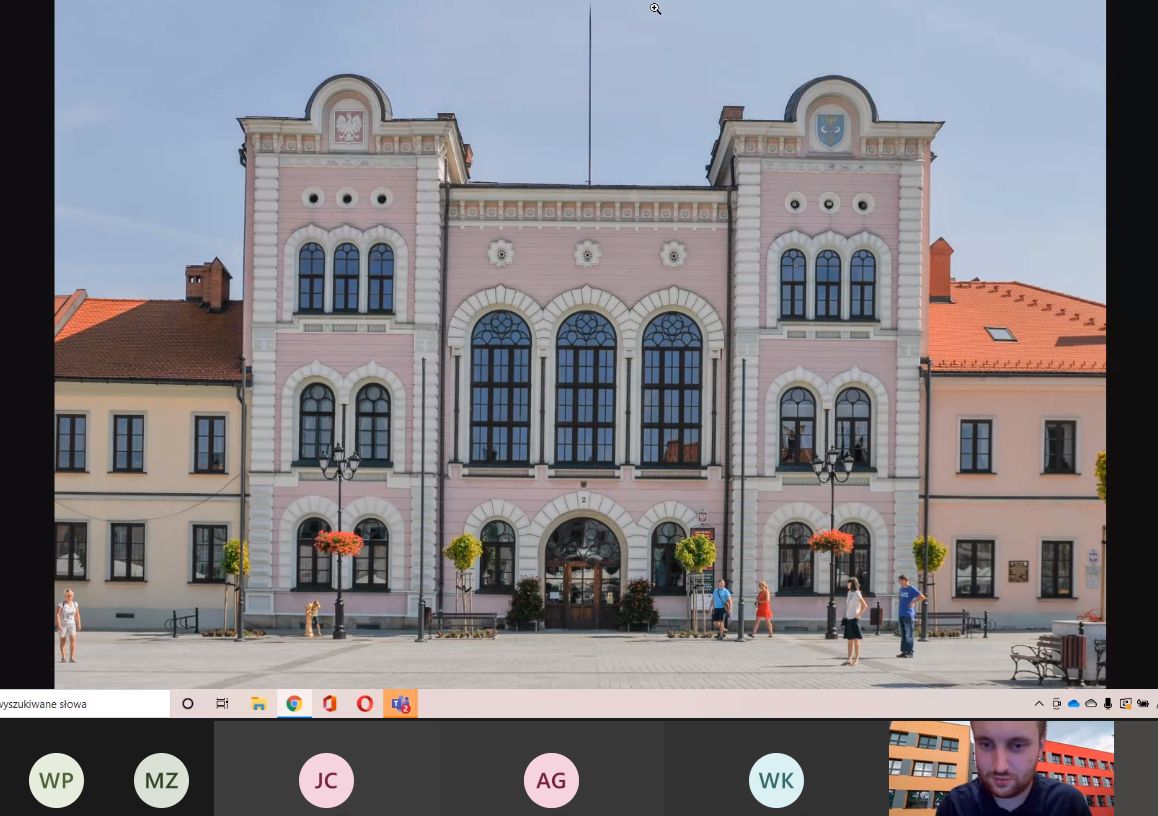The height and width of the screenshot is (816, 1158).
Task: Select participant tile MZ
Action: [x=161, y=780]
